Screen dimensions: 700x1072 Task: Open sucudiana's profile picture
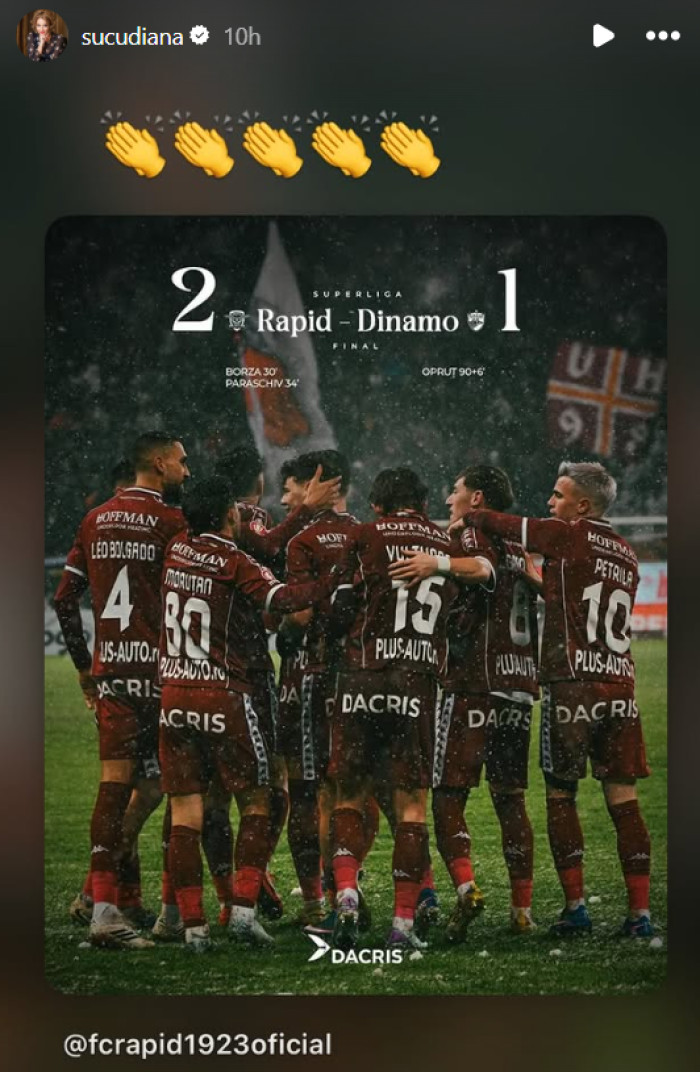[x=42, y=36]
